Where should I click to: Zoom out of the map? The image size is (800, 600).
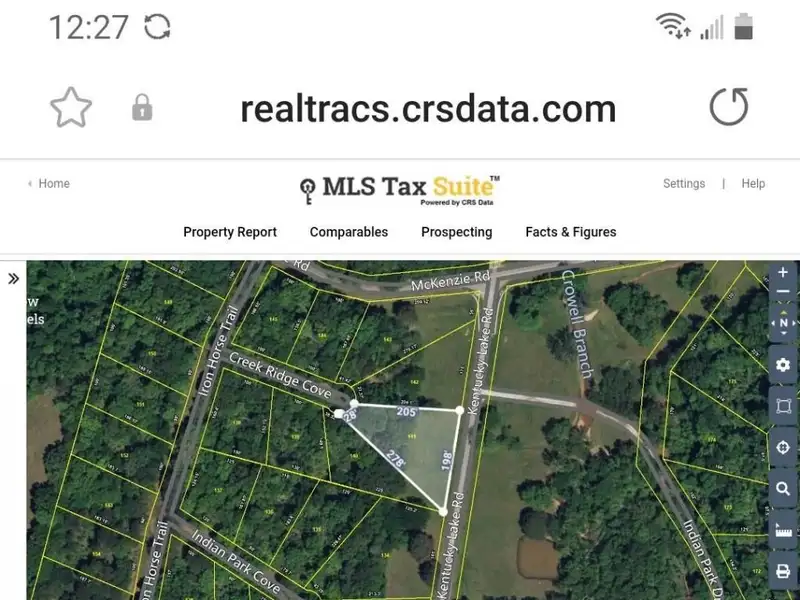[783, 292]
